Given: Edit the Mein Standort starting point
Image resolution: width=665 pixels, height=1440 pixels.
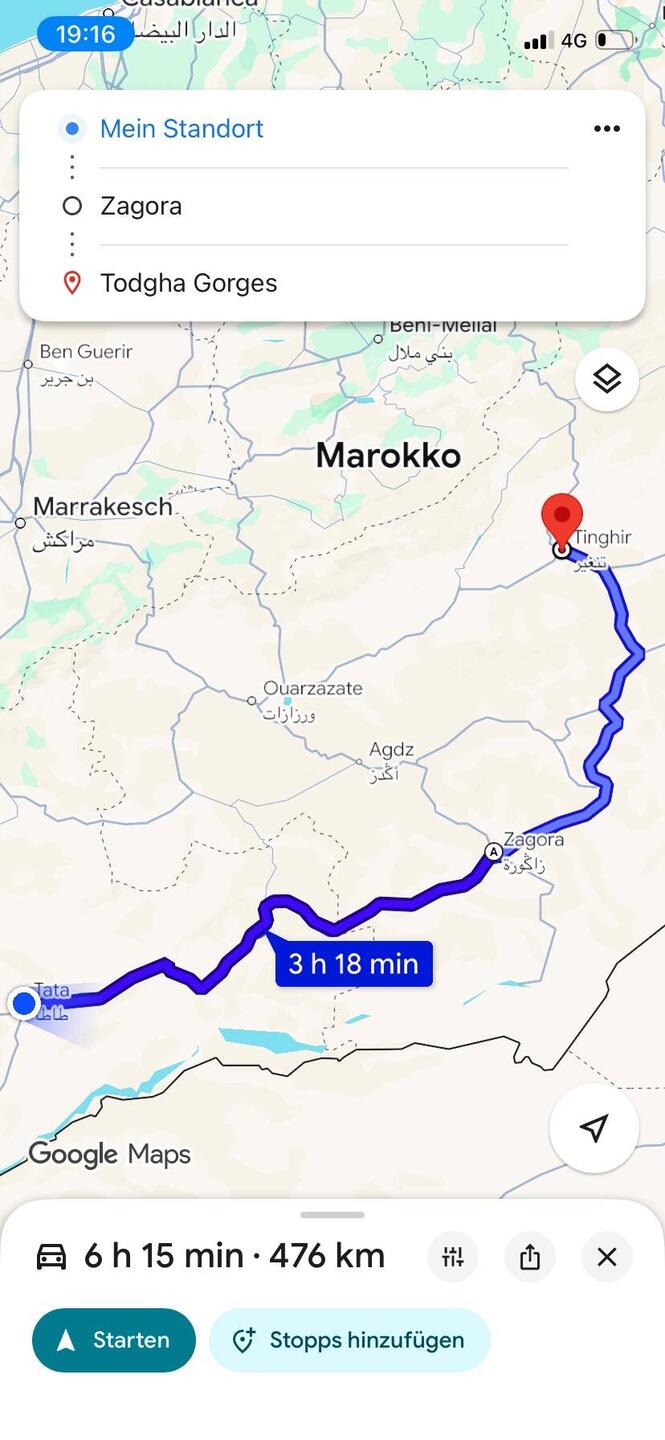Looking at the screenshot, I should point(182,129).
